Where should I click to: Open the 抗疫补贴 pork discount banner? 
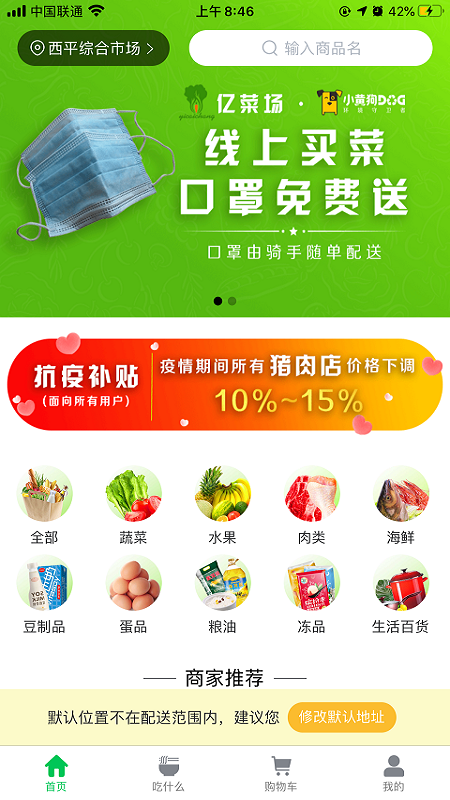click(x=225, y=384)
